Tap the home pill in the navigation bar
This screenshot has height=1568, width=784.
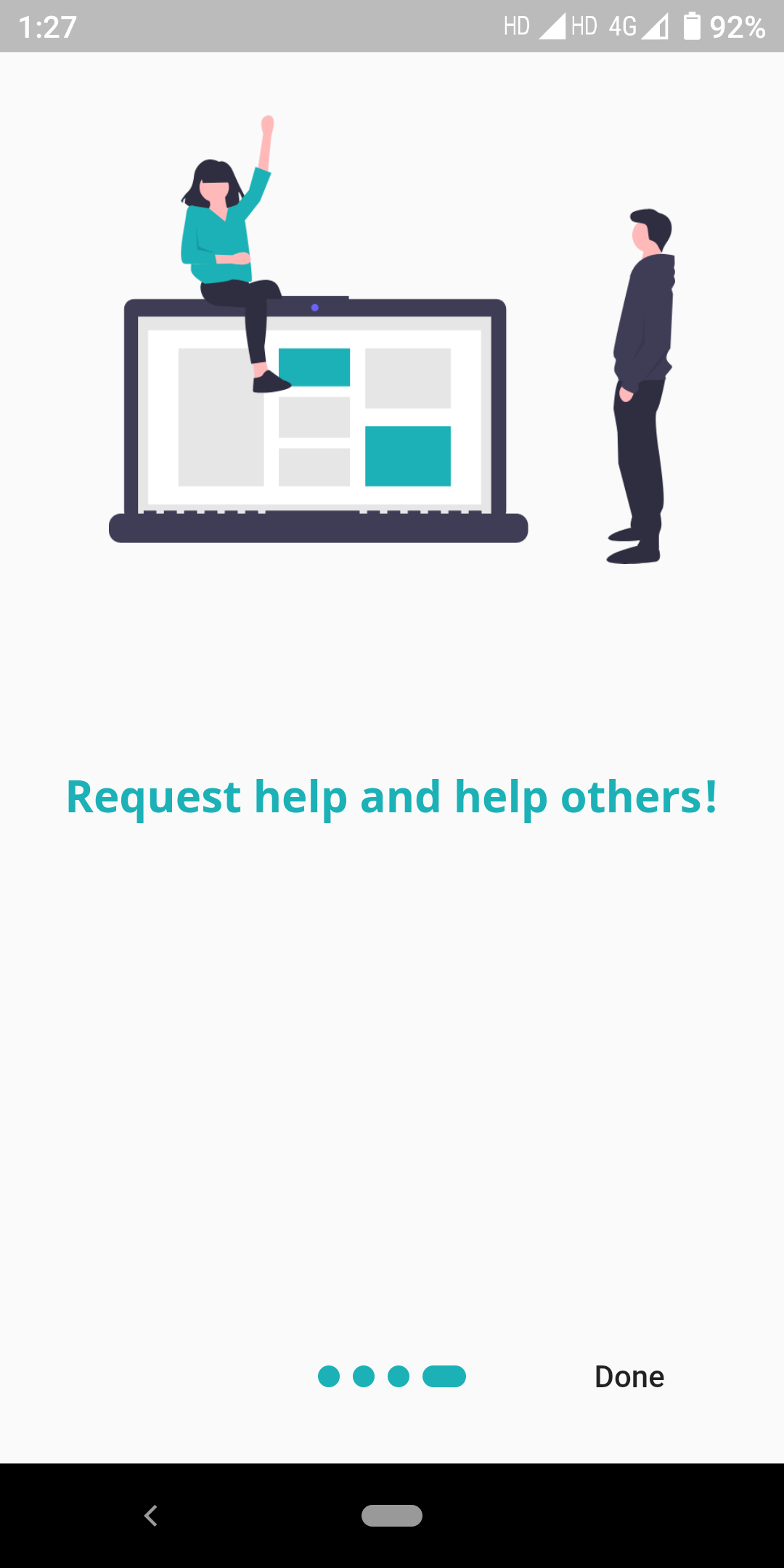pyautogui.click(x=392, y=1516)
